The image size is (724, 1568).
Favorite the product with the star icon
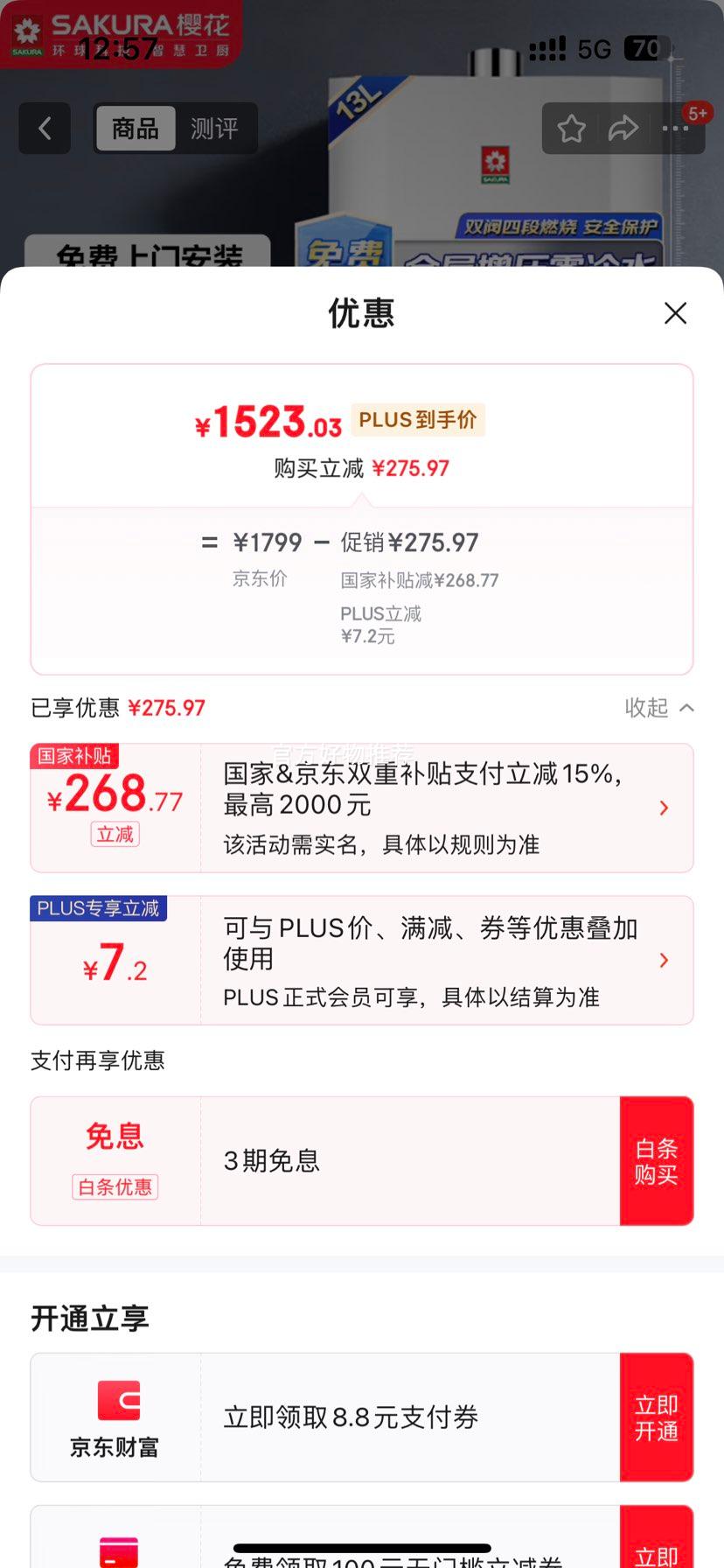click(571, 129)
